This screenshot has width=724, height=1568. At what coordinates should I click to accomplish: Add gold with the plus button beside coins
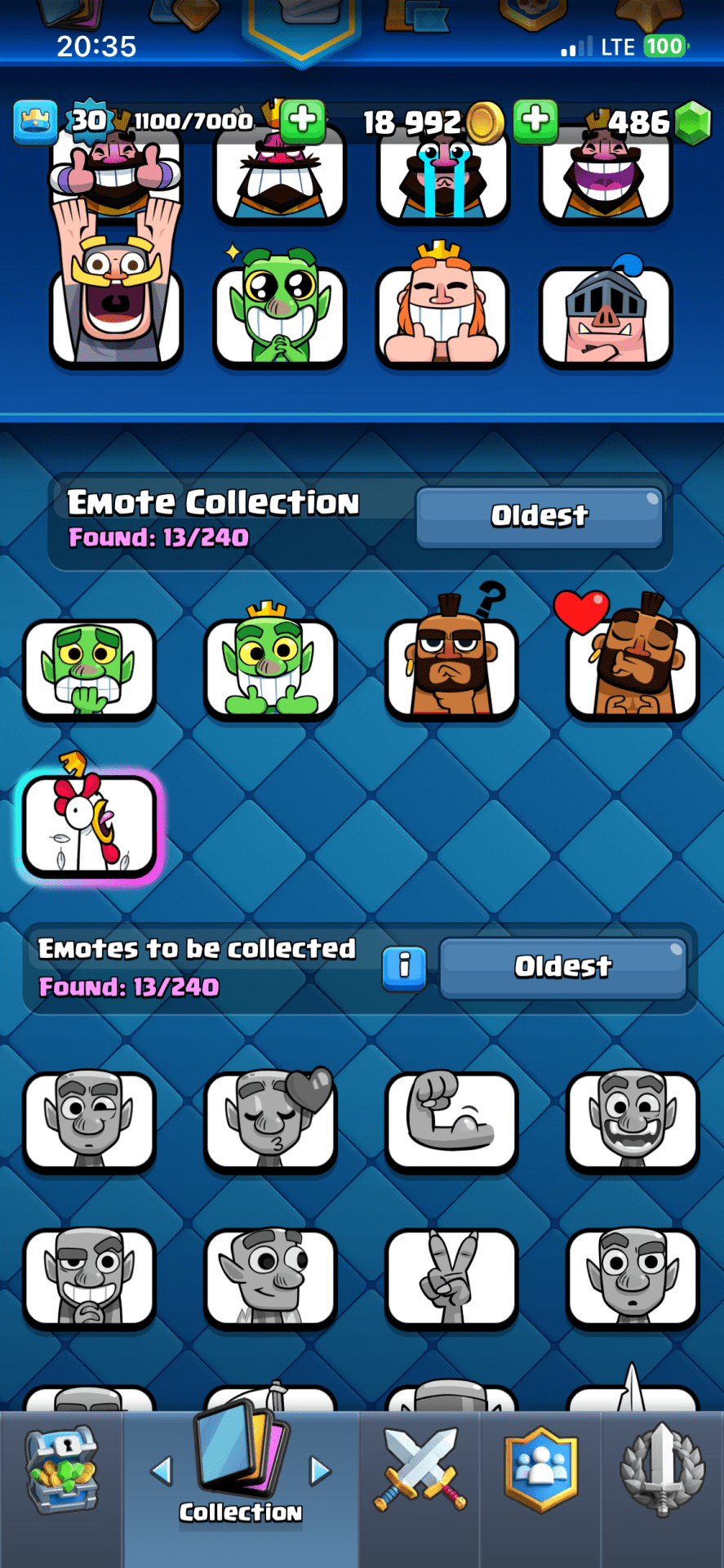[x=535, y=121]
